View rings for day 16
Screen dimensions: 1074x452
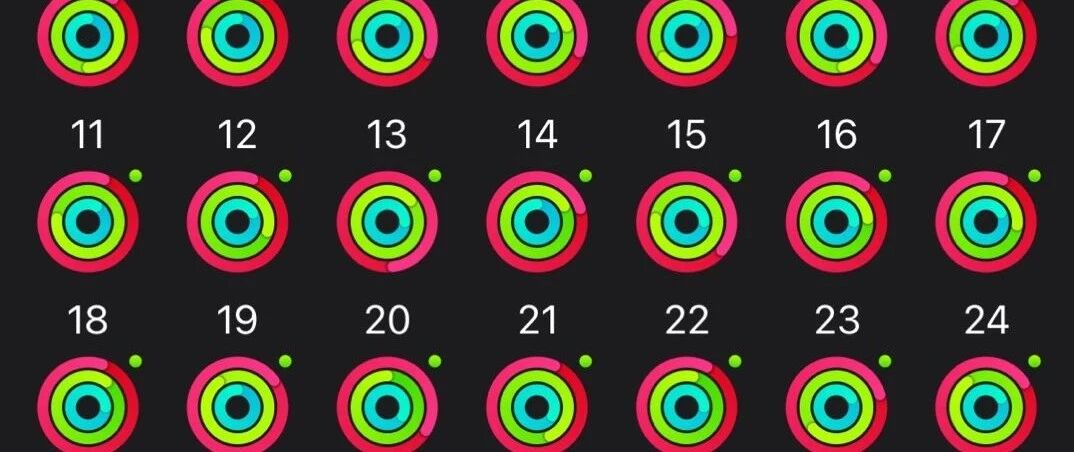pos(836,222)
